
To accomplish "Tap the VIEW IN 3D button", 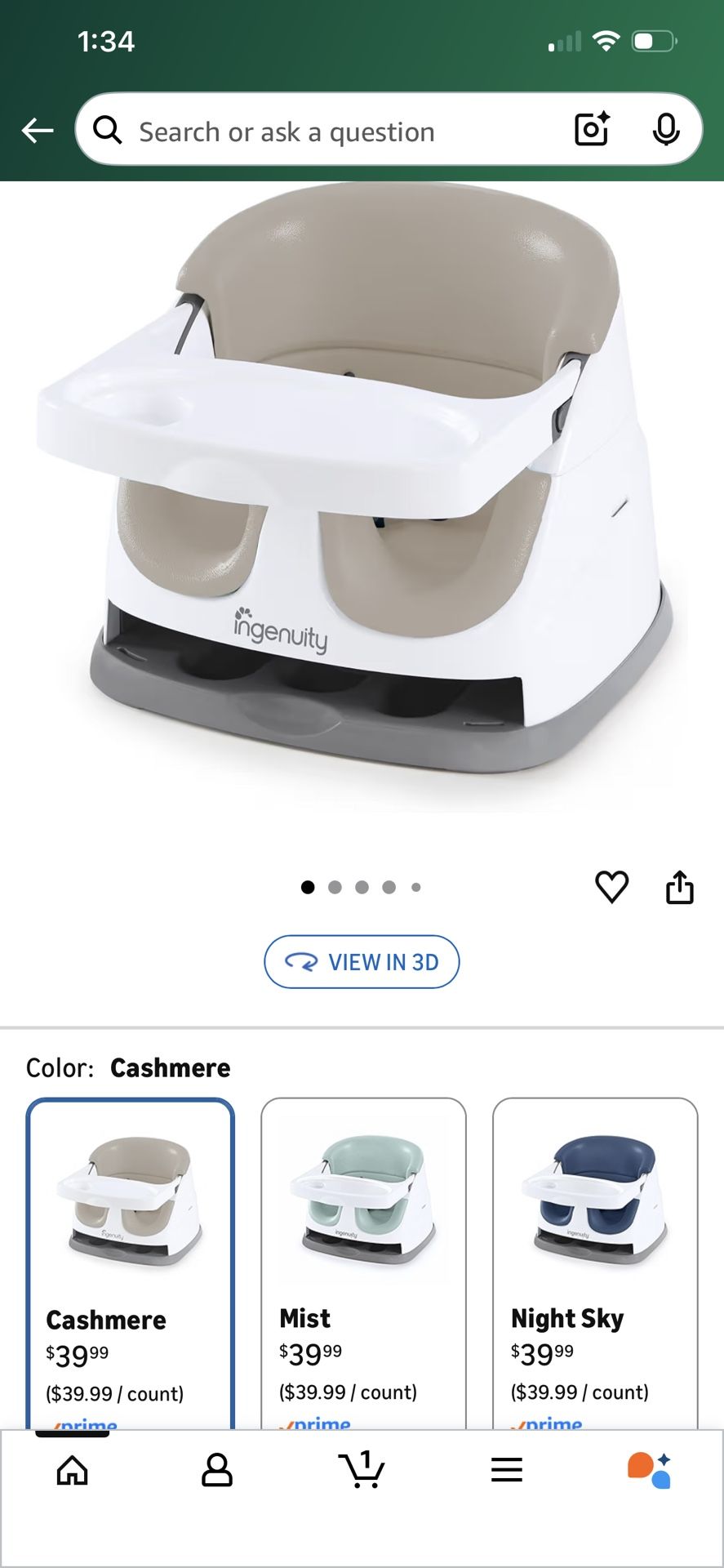I will (362, 962).
